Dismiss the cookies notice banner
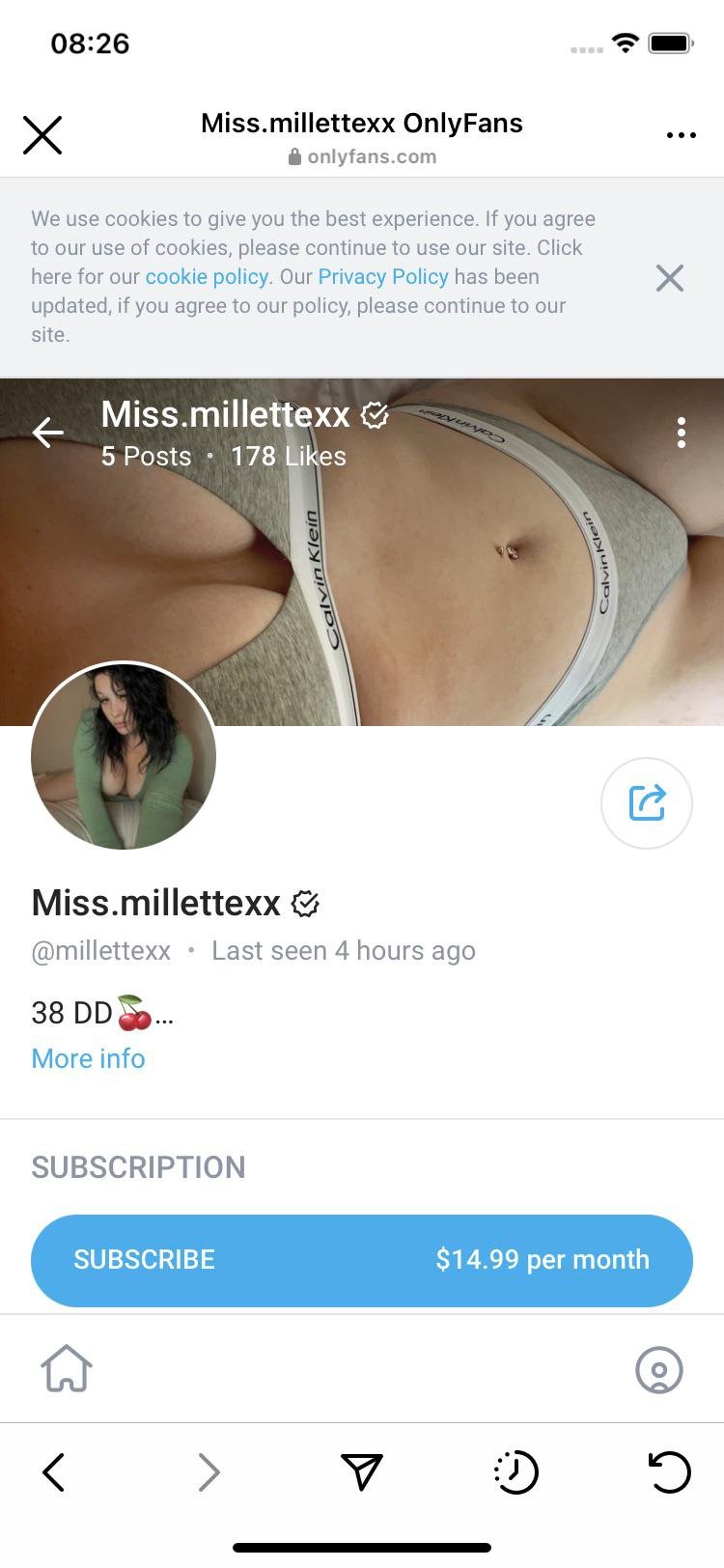Image resolution: width=724 pixels, height=1568 pixels. tap(669, 278)
